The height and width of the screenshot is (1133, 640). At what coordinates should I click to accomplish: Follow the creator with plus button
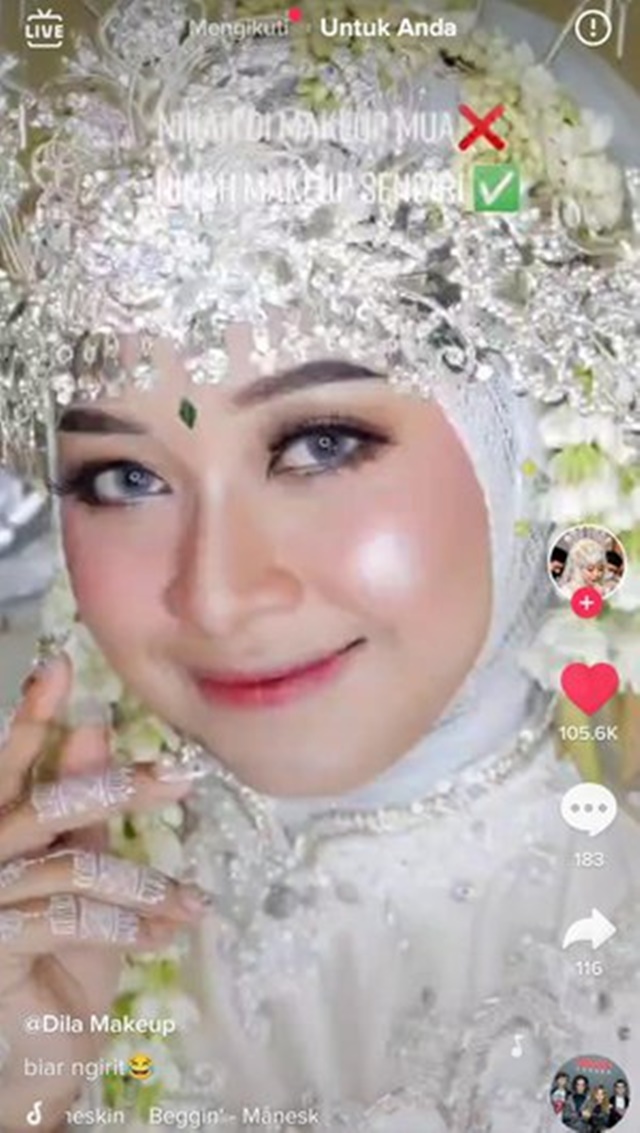tap(587, 604)
